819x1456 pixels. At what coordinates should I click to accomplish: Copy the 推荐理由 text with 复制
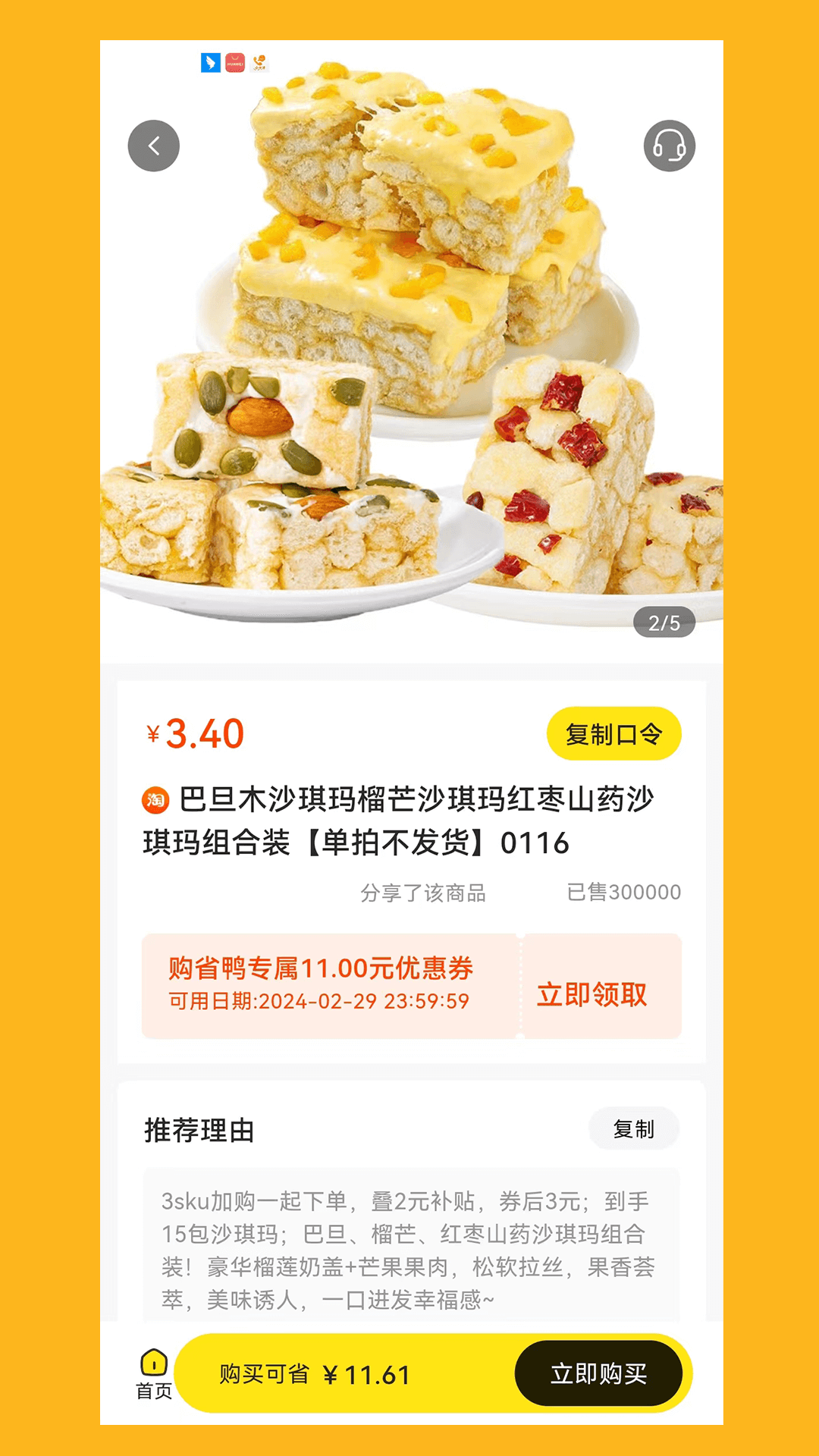click(633, 1129)
